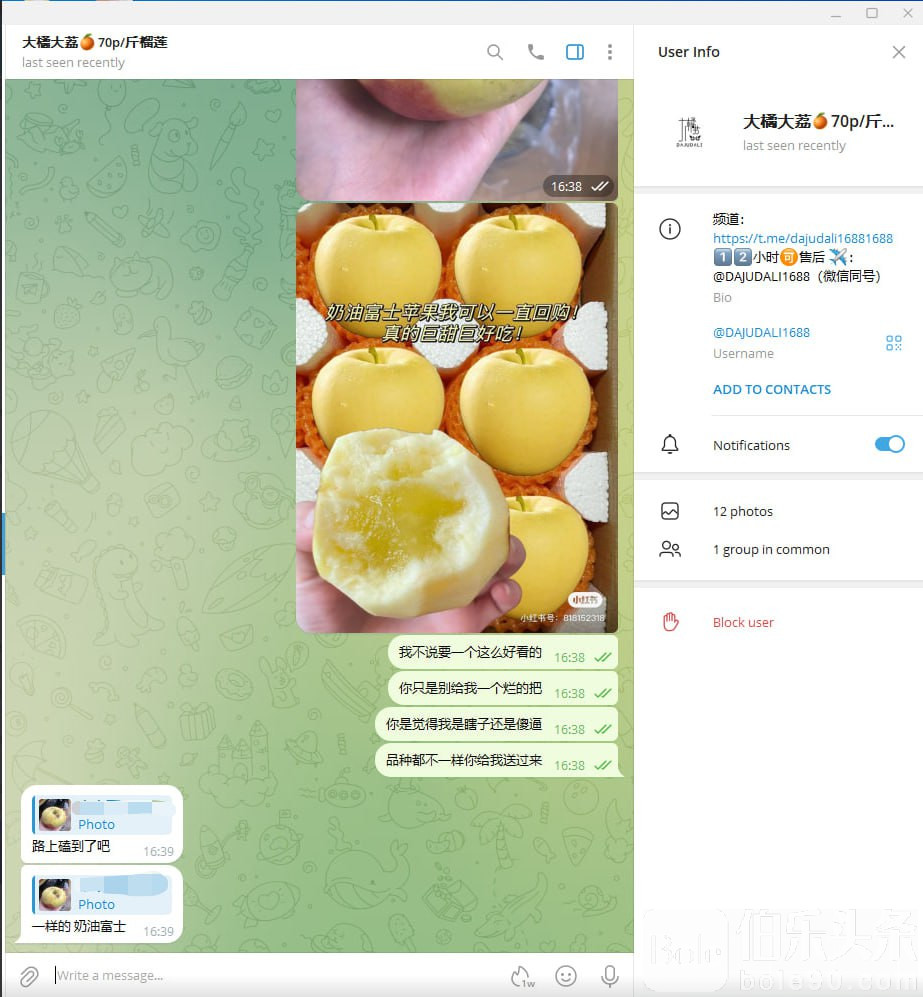
Task: Open the emoji picker
Action: (x=566, y=975)
